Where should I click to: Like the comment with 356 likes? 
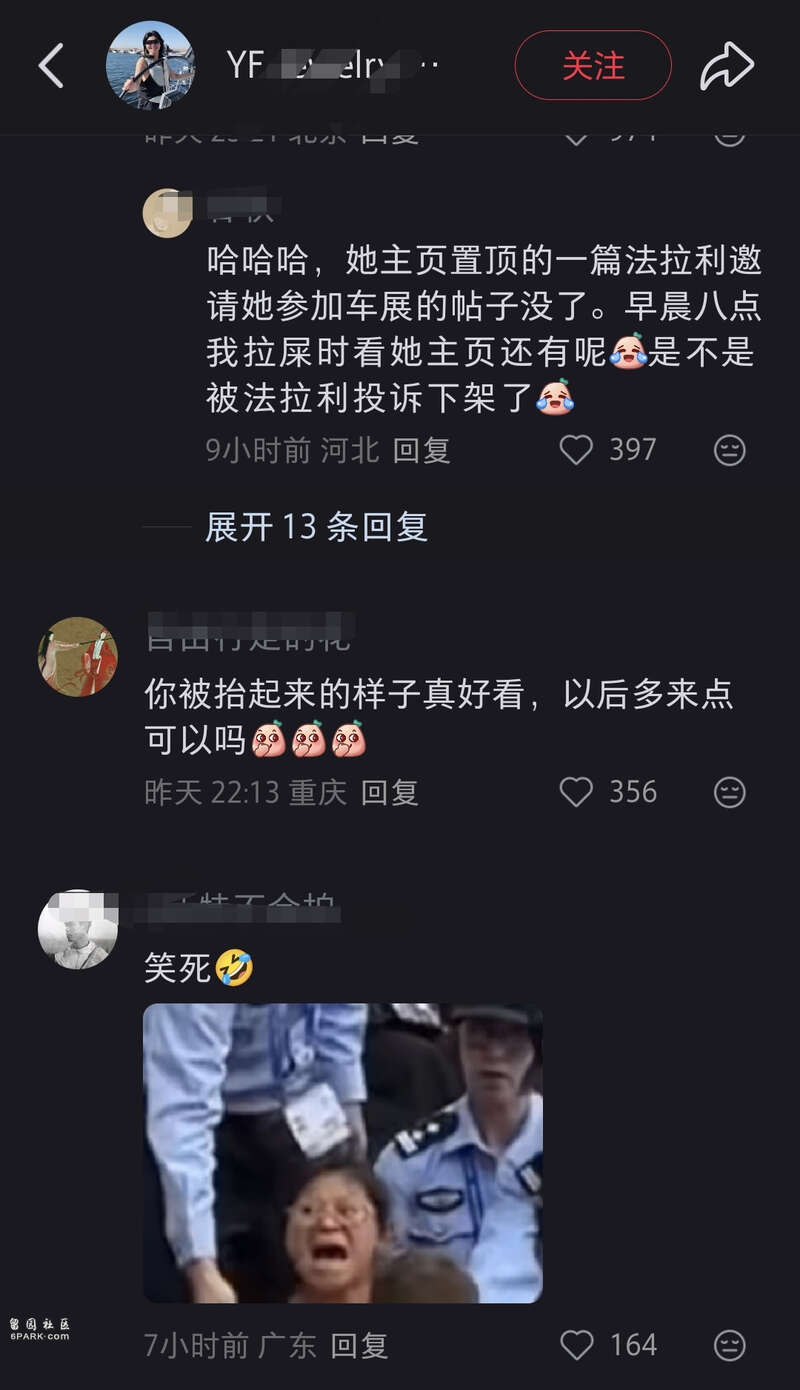[576, 792]
